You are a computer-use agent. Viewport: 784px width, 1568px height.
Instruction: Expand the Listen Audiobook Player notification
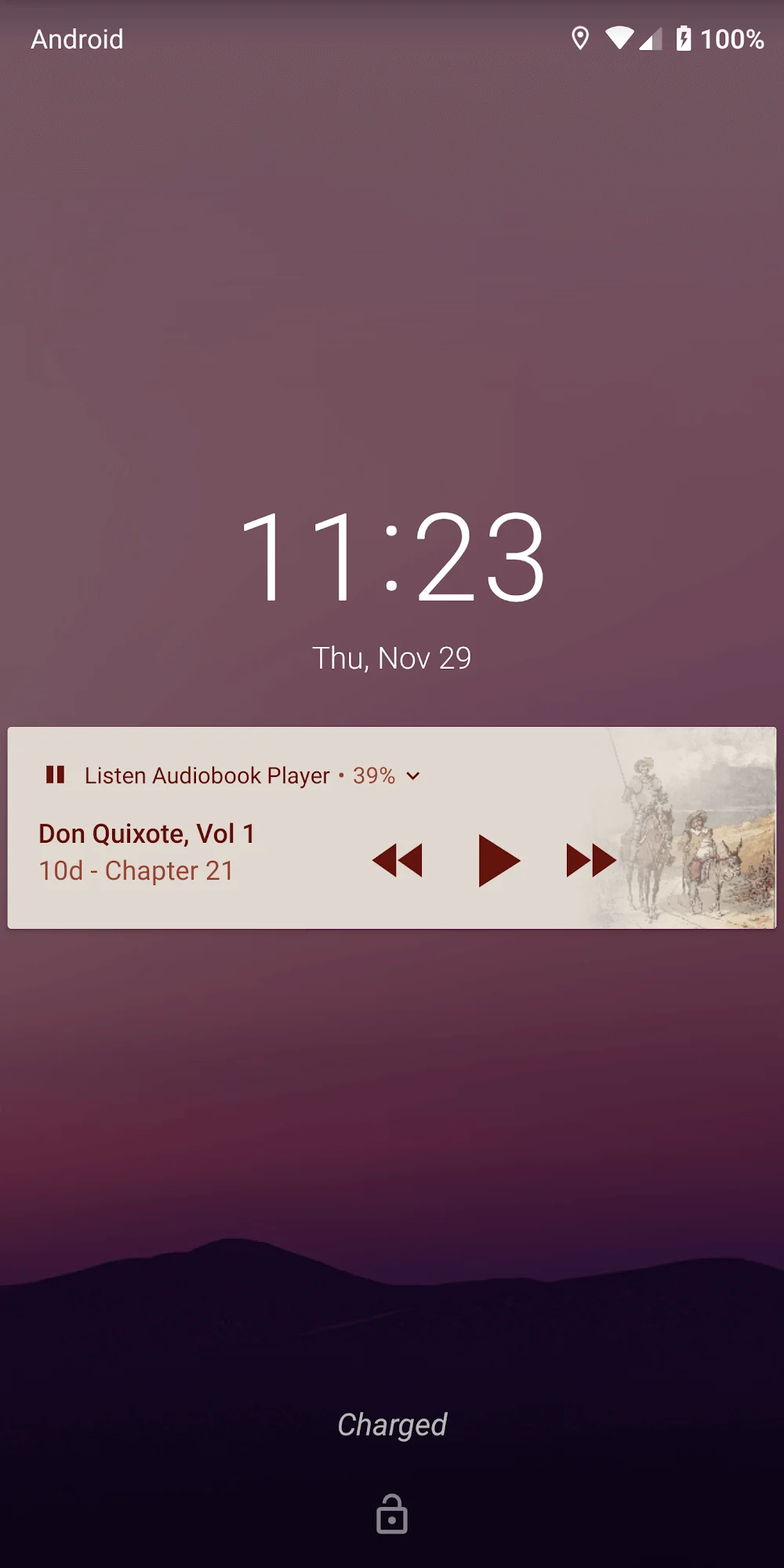click(413, 776)
